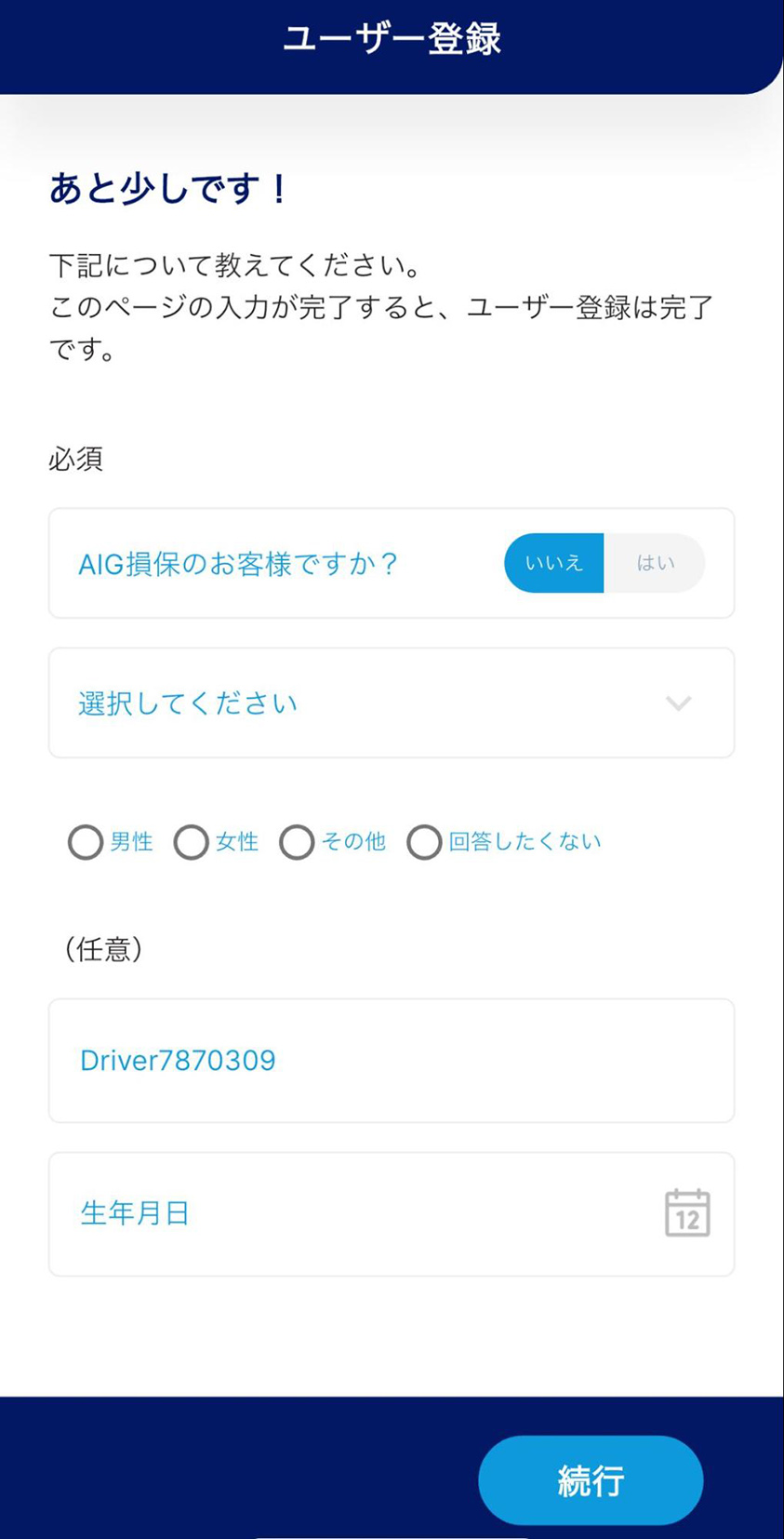Viewport: 784px width, 1539px height.
Task: Tap the 続行 button to continue
Action: pos(591,1480)
